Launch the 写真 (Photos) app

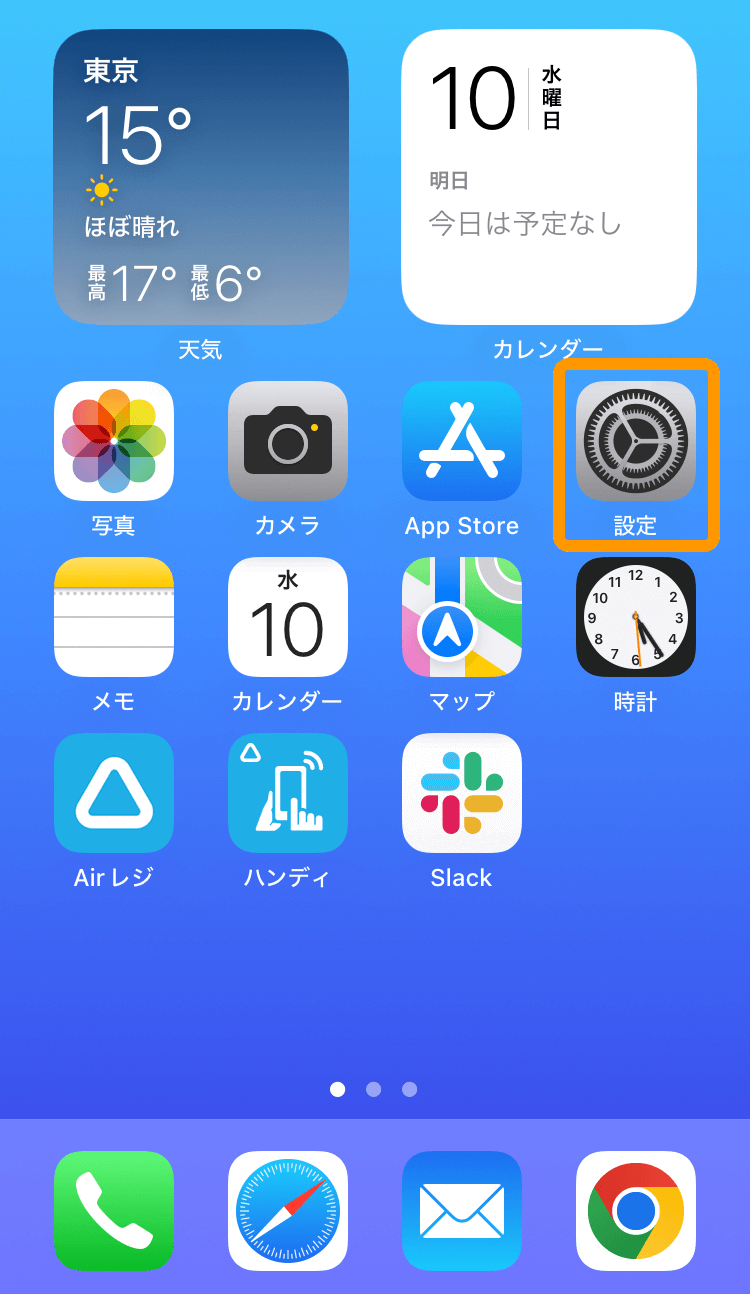click(114, 441)
